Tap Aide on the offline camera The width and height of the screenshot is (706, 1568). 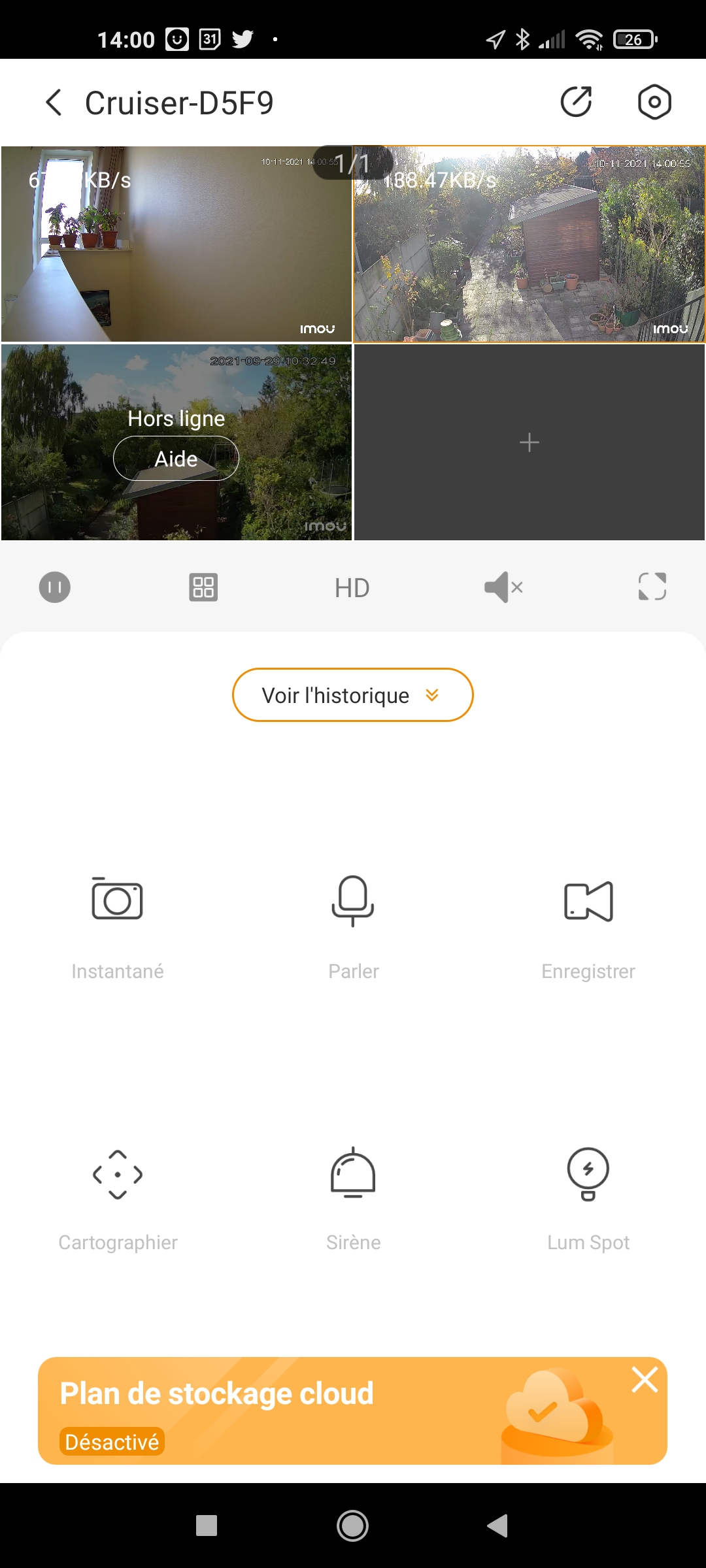176,459
